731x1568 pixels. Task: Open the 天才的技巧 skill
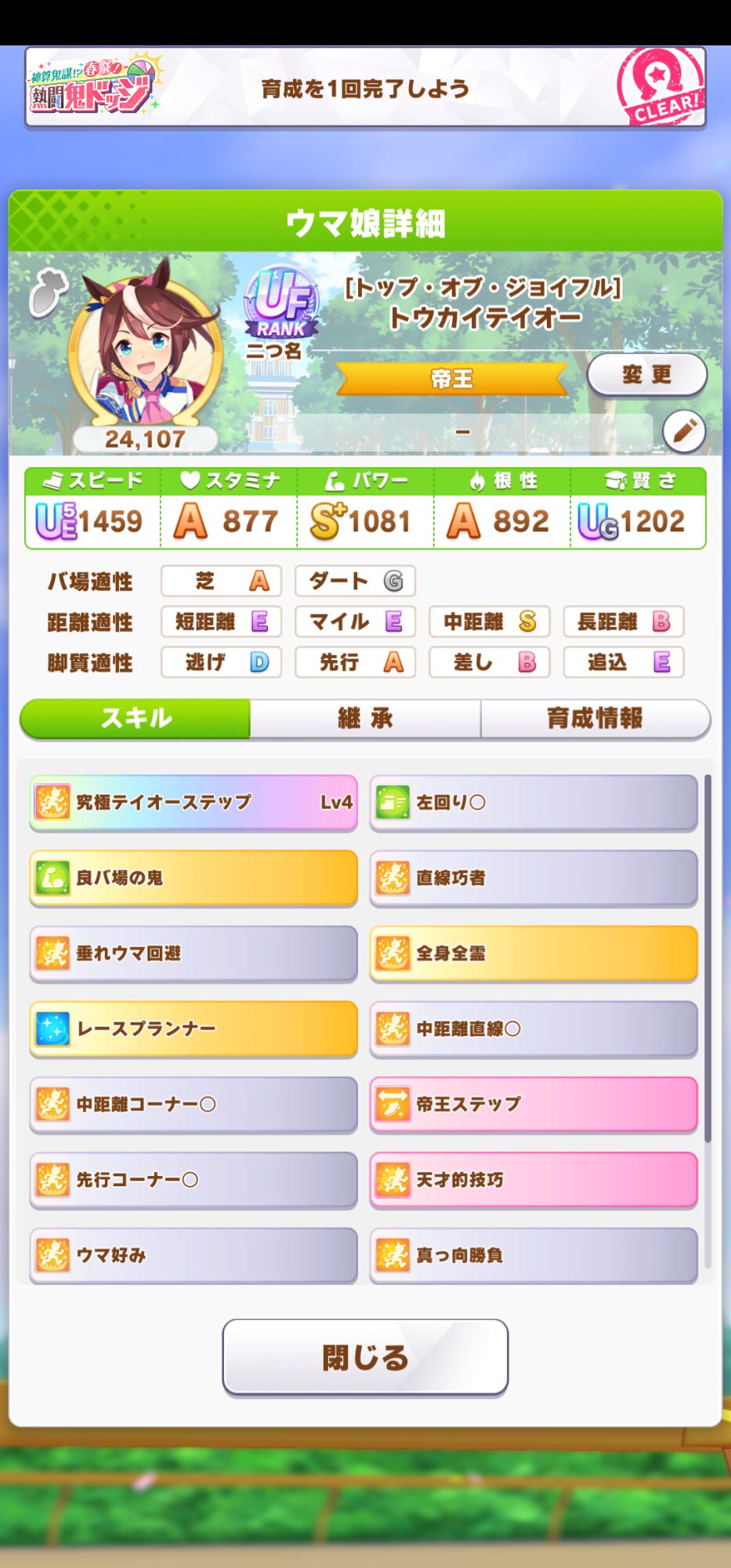[x=534, y=1179]
